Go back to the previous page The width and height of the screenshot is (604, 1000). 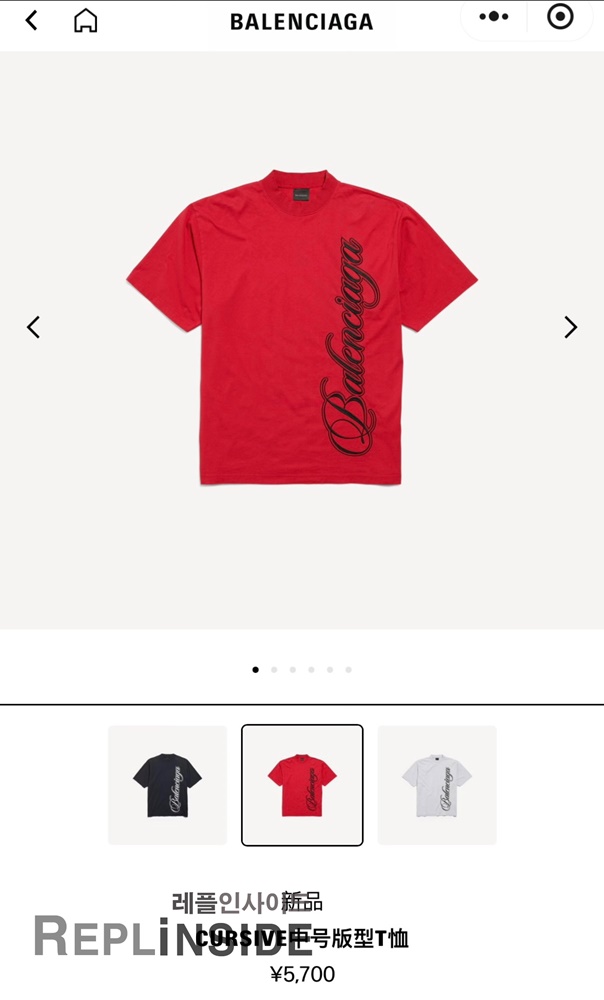(31, 20)
